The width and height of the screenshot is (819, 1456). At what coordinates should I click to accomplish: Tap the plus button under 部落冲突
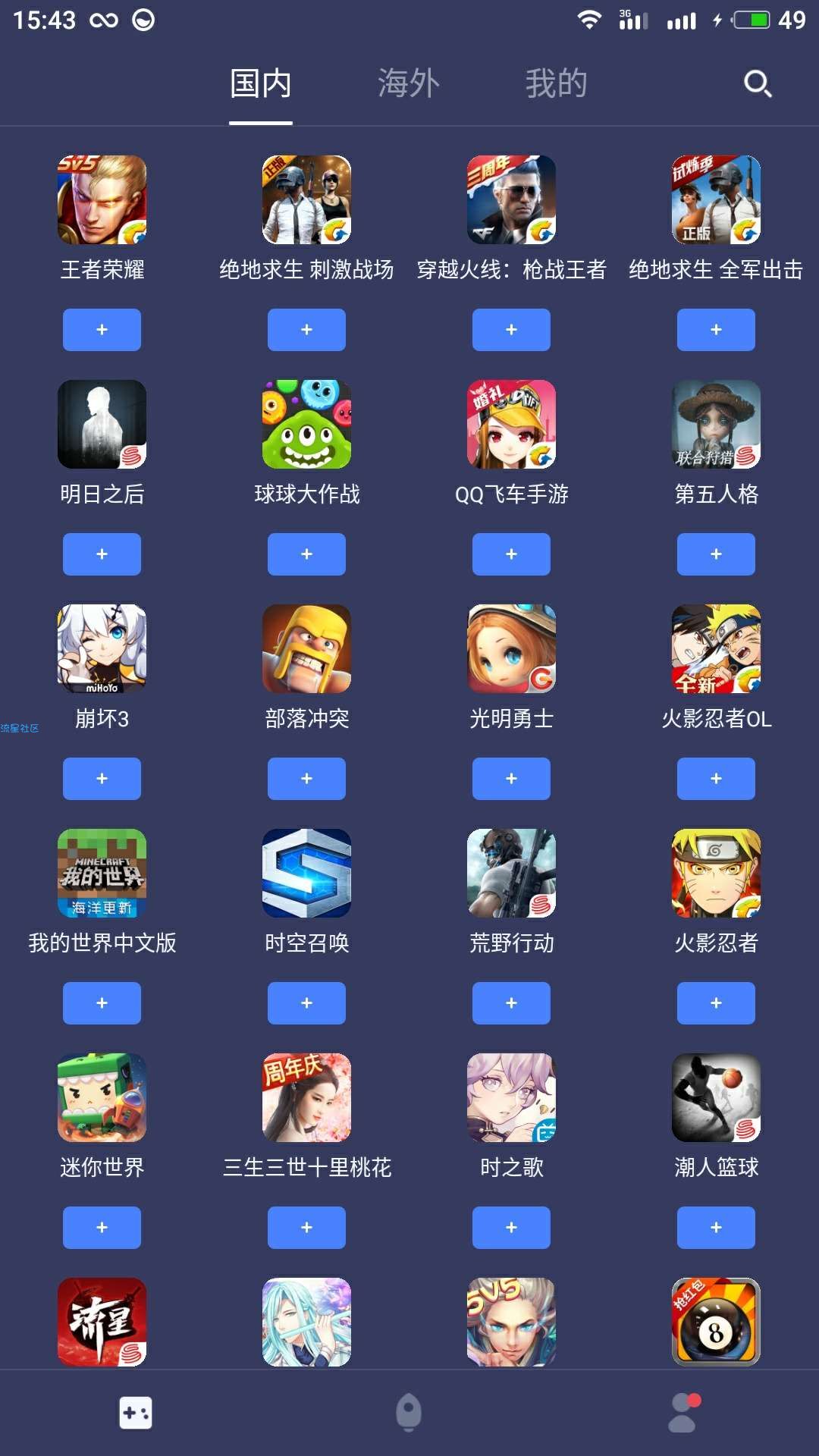tap(306, 779)
